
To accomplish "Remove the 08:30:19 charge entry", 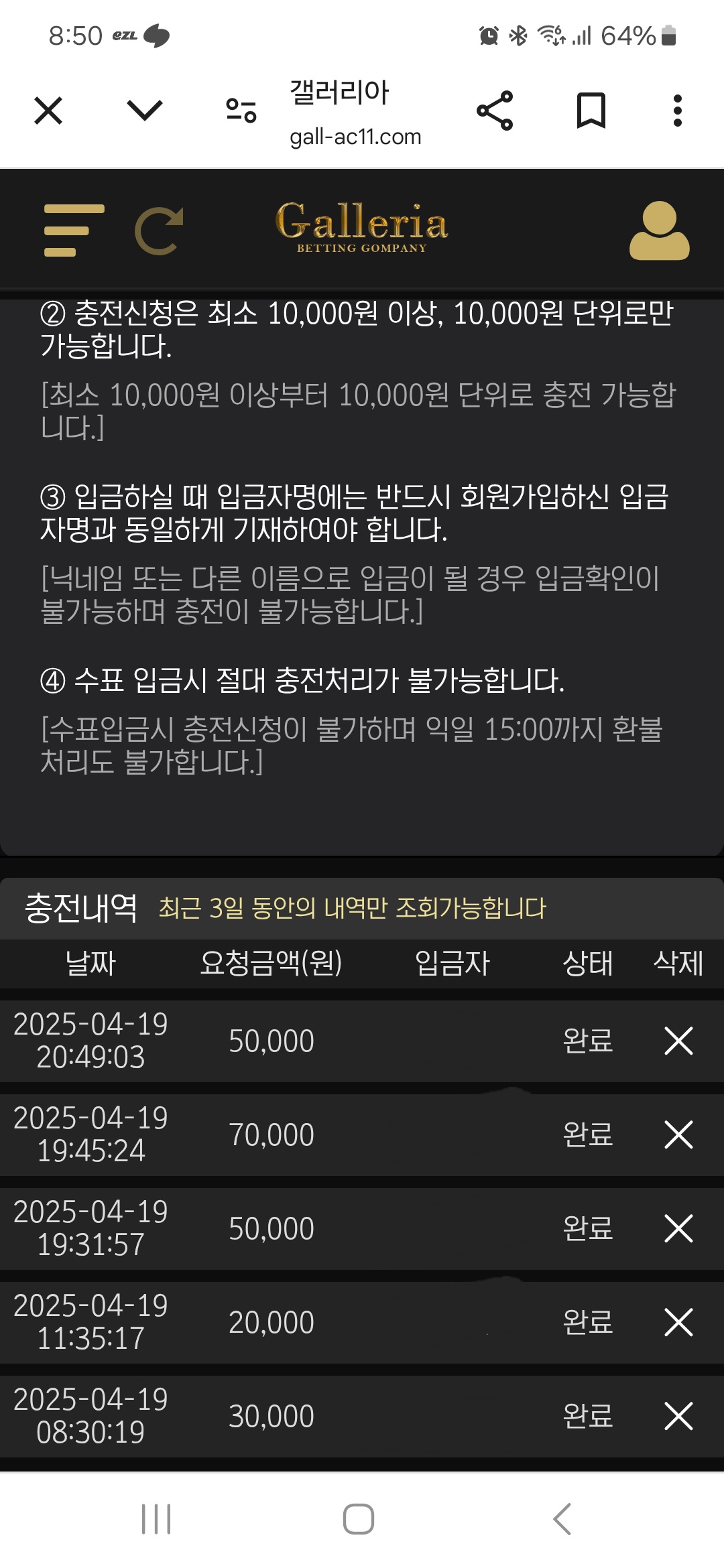I will (678, 1417).
